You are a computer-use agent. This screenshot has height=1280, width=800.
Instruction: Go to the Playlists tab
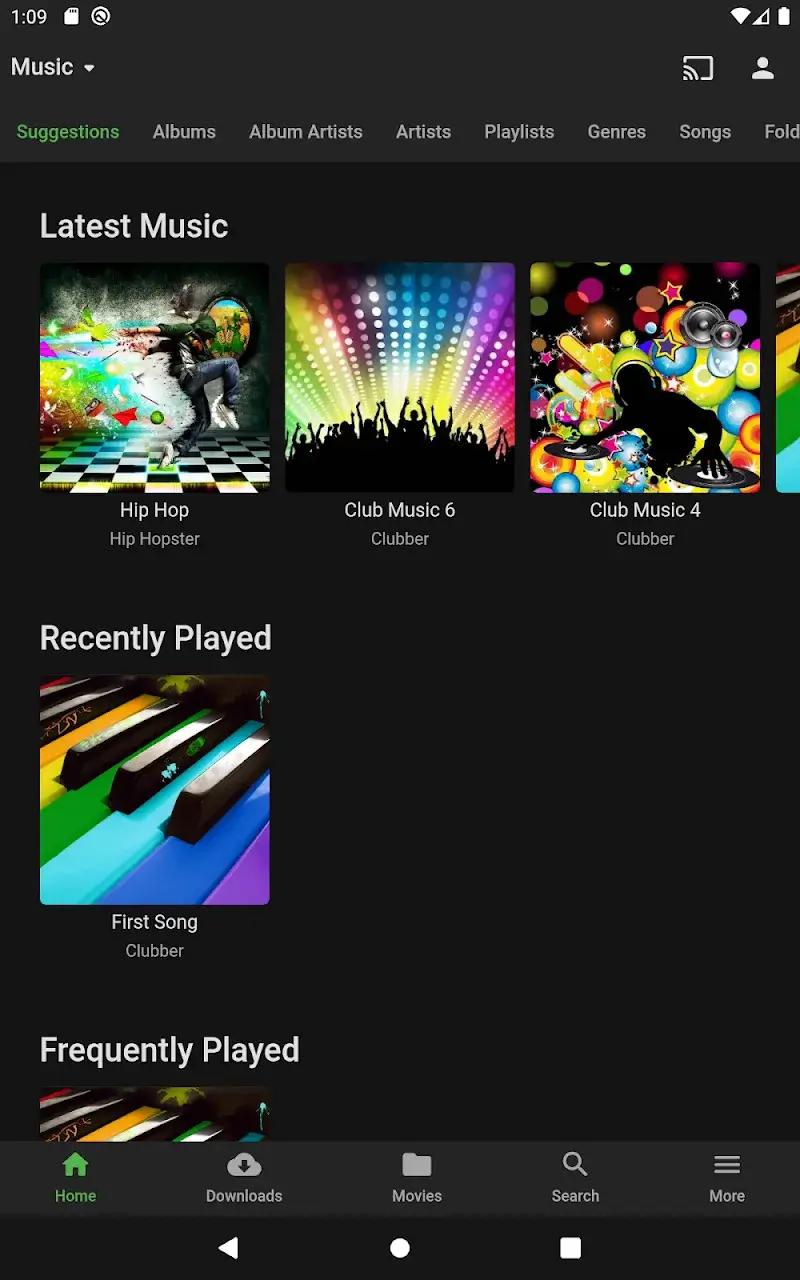pyautogui.click(x=519, y=132)
